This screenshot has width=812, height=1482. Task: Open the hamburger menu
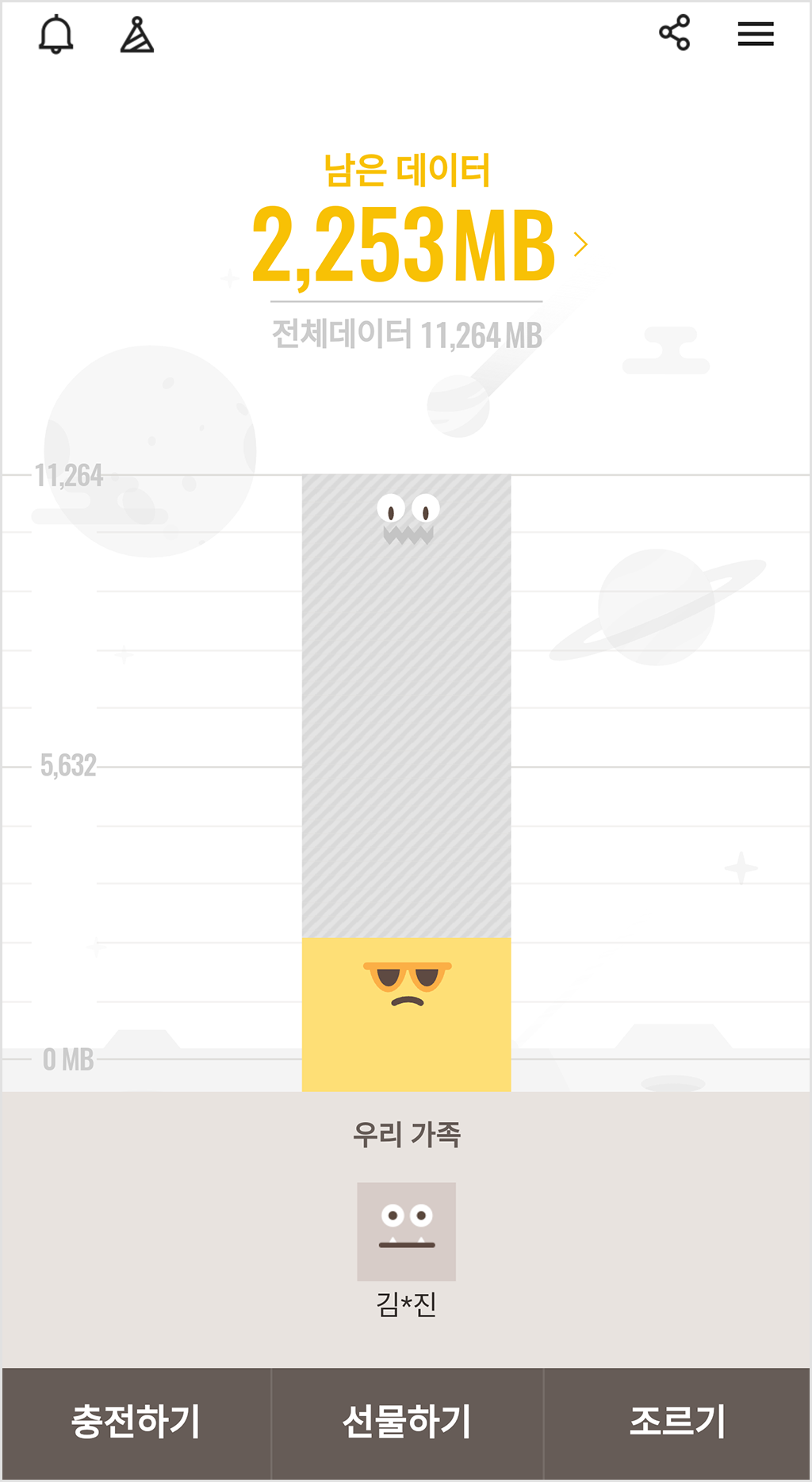tap(756, 34)
